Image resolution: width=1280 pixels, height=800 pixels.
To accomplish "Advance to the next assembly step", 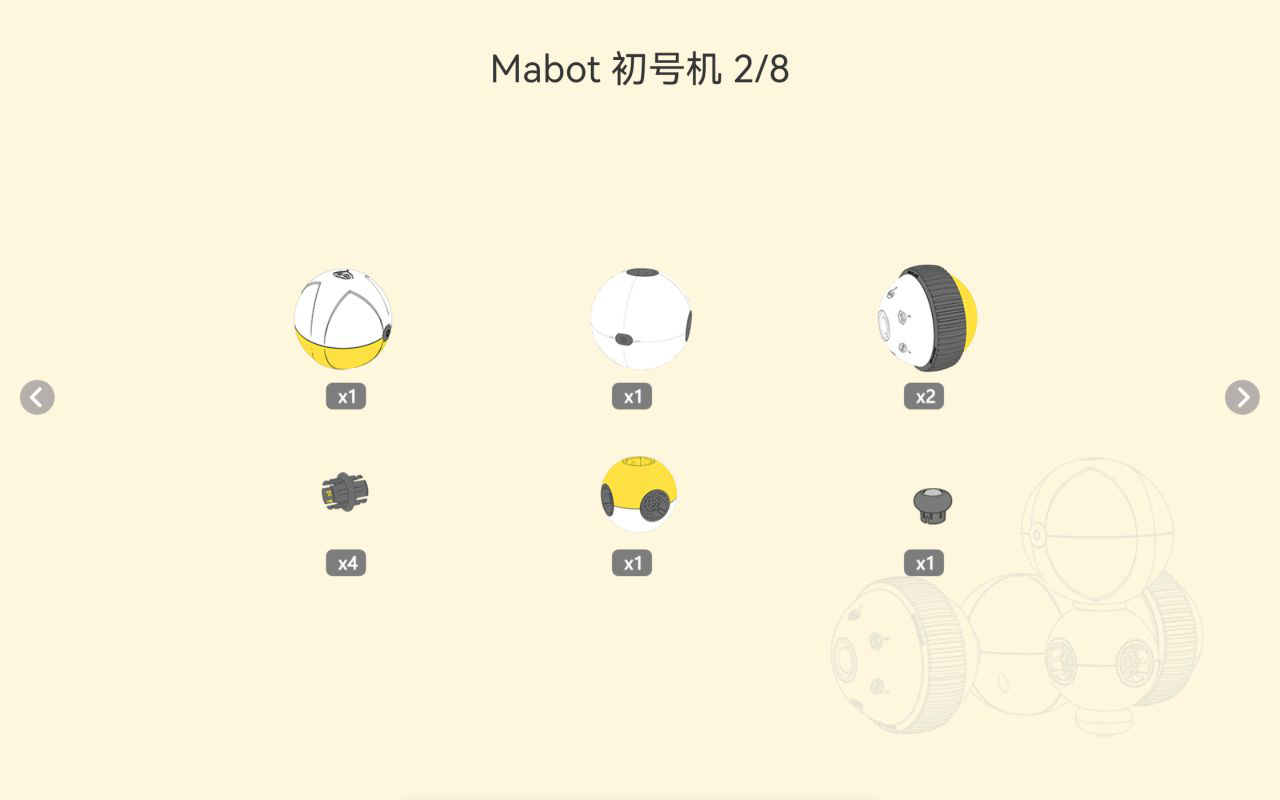I will coord(1242,397).
